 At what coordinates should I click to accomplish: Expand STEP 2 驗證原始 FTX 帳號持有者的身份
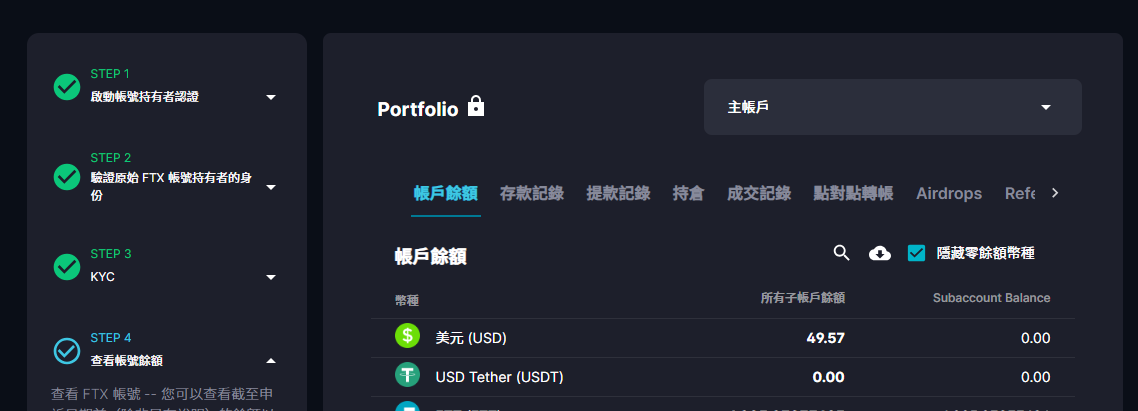point(271,187)
